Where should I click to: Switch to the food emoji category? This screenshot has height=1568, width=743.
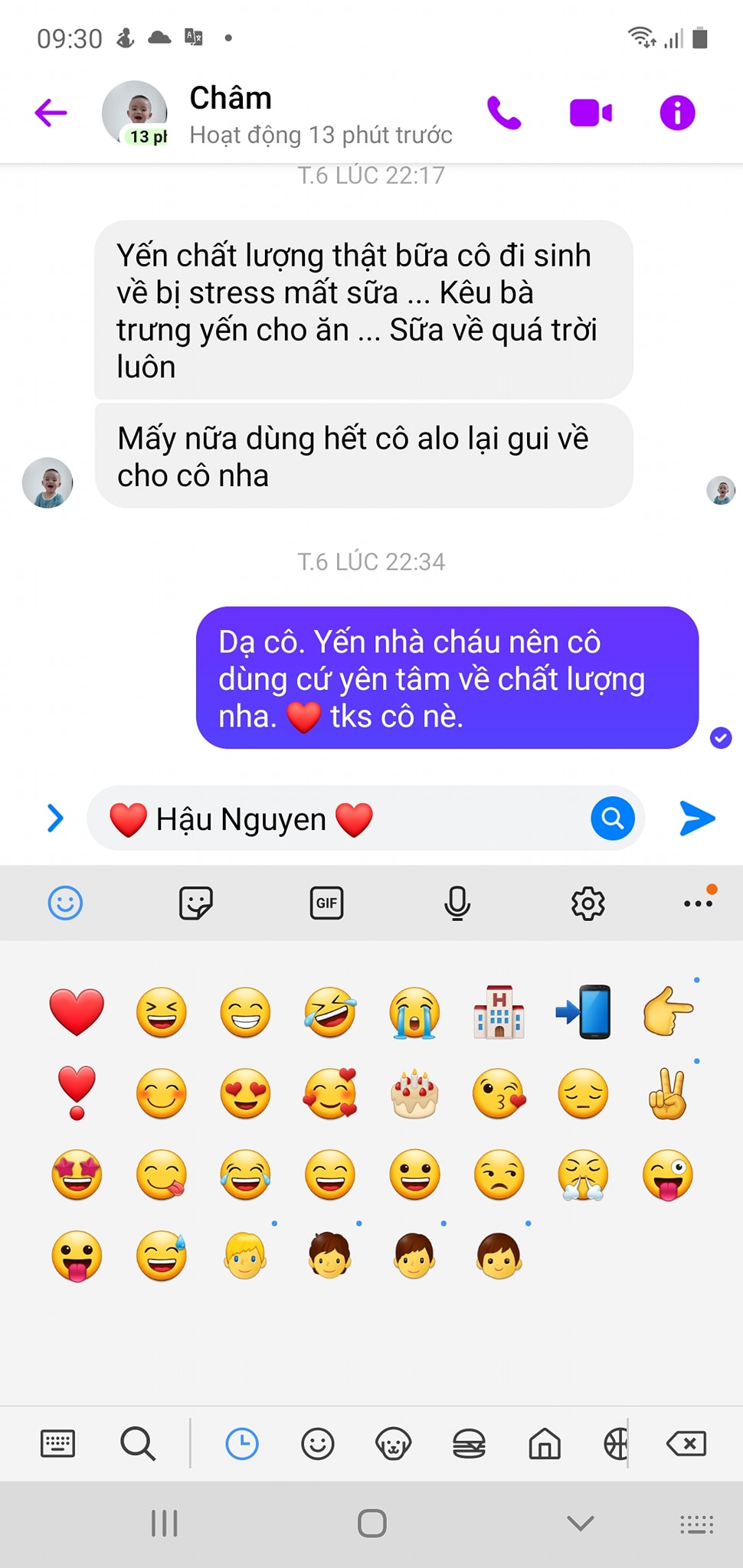pyautogui.click(x=469, y=1444)
